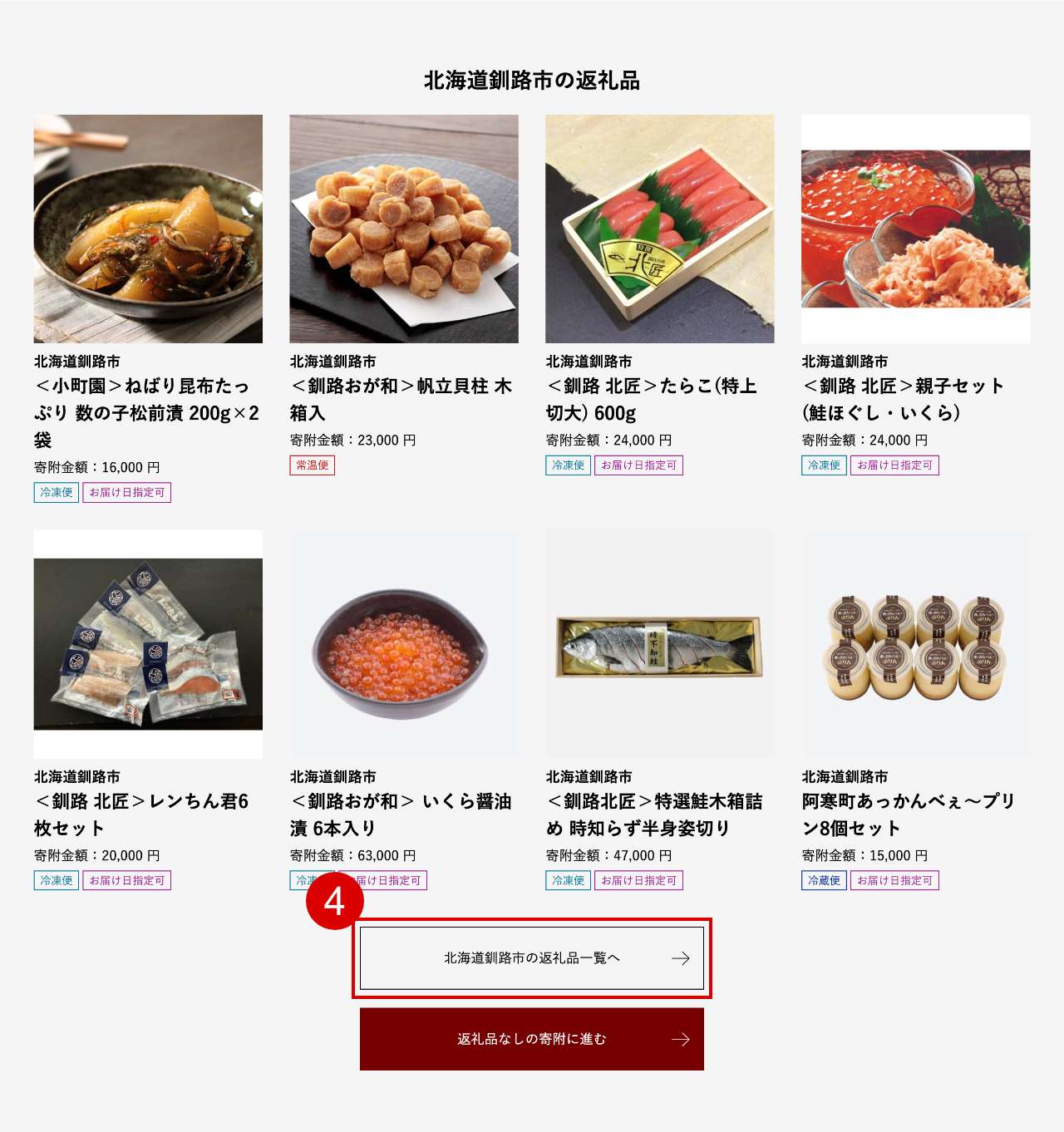Select 特選鮭木箱詰め 時知らず半身姿切り
1064x1132 pixels.
point(659,644)
